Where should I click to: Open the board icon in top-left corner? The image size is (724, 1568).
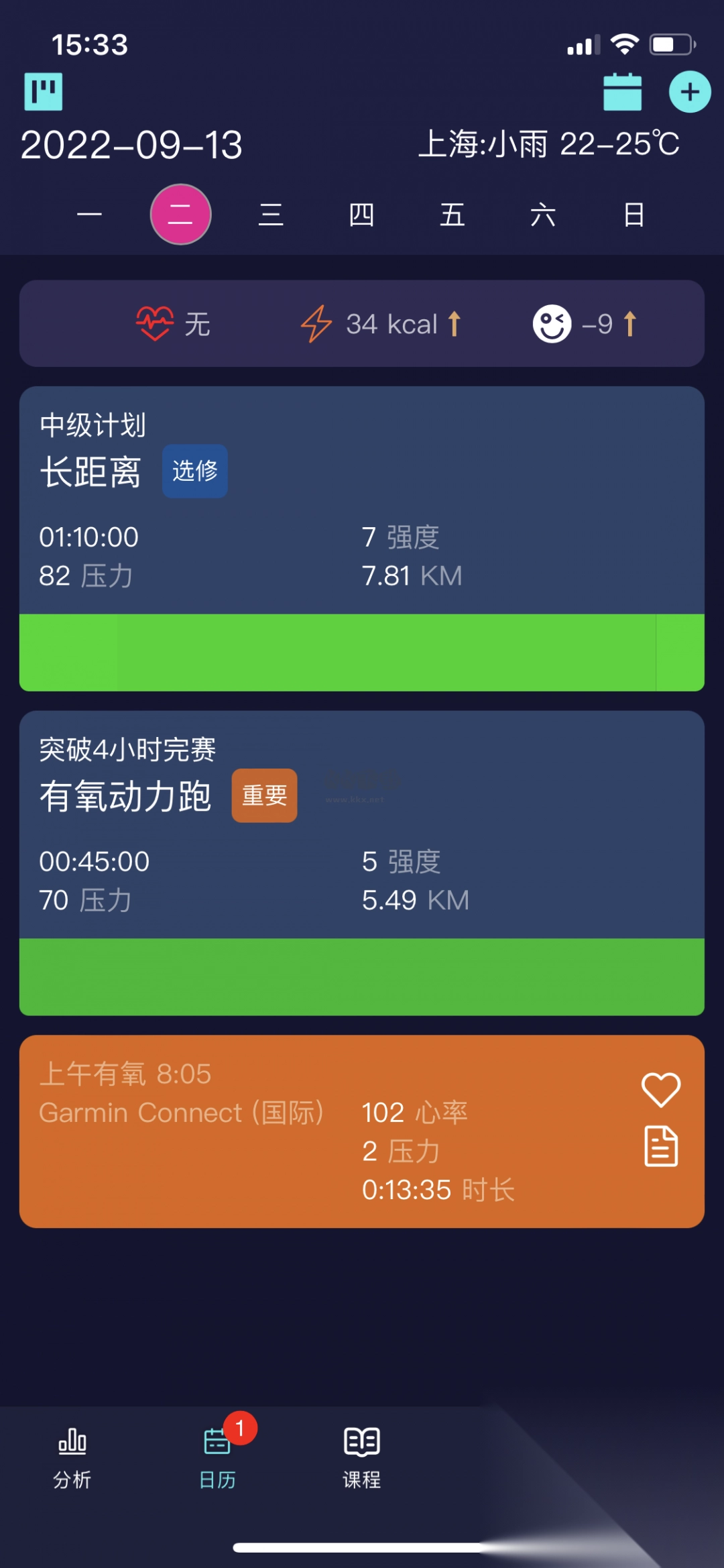point(44,91)
